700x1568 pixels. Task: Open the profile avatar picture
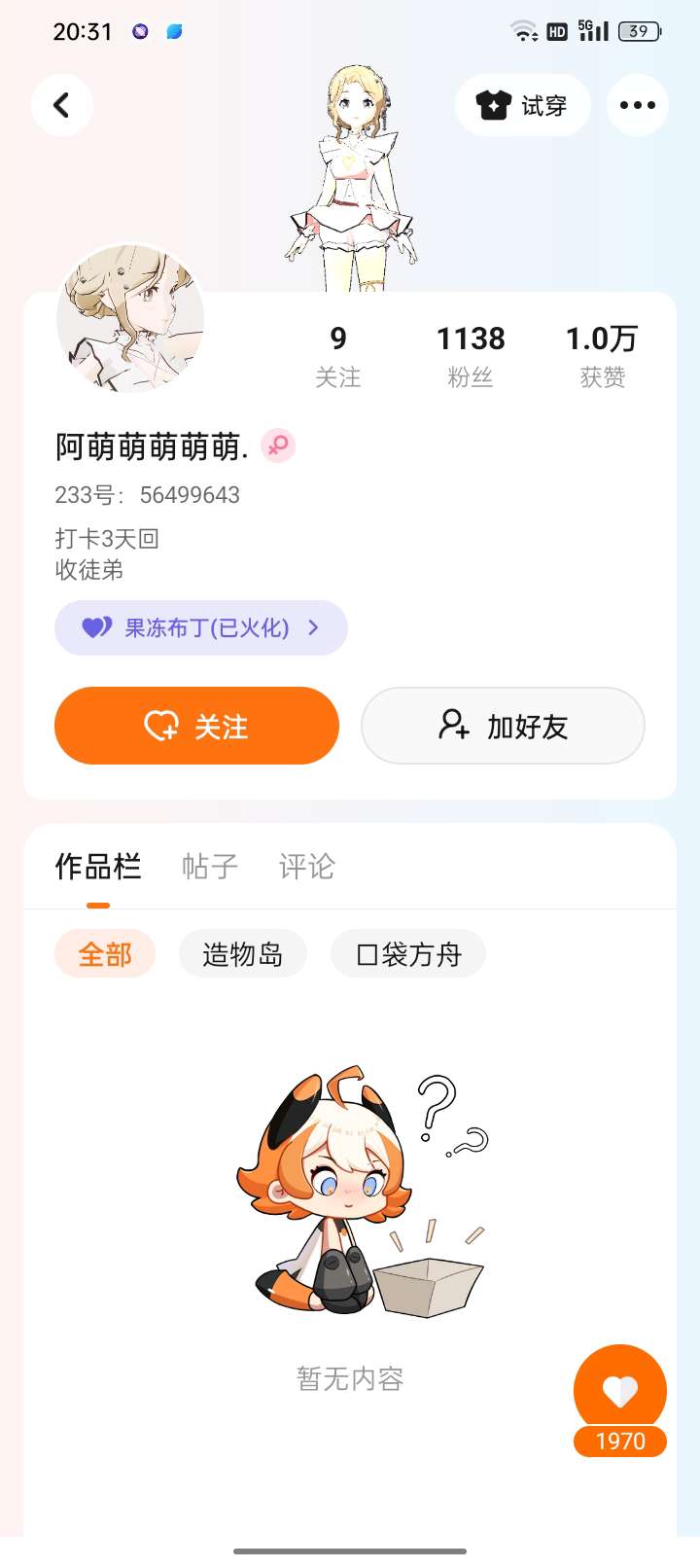(x=131, y=317)
